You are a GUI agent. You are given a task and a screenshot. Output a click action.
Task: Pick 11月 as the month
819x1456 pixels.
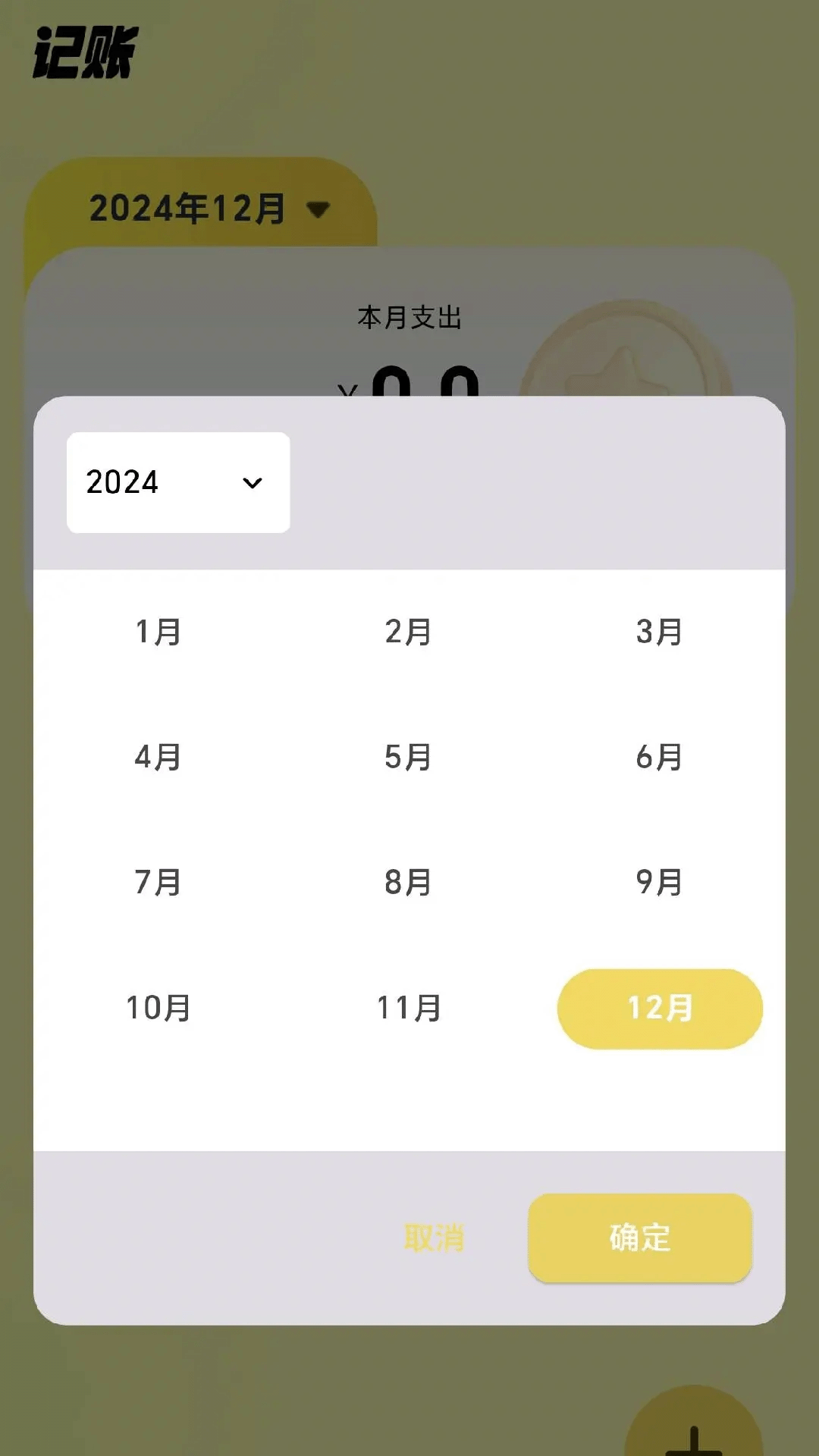(x=409, y=1008)
